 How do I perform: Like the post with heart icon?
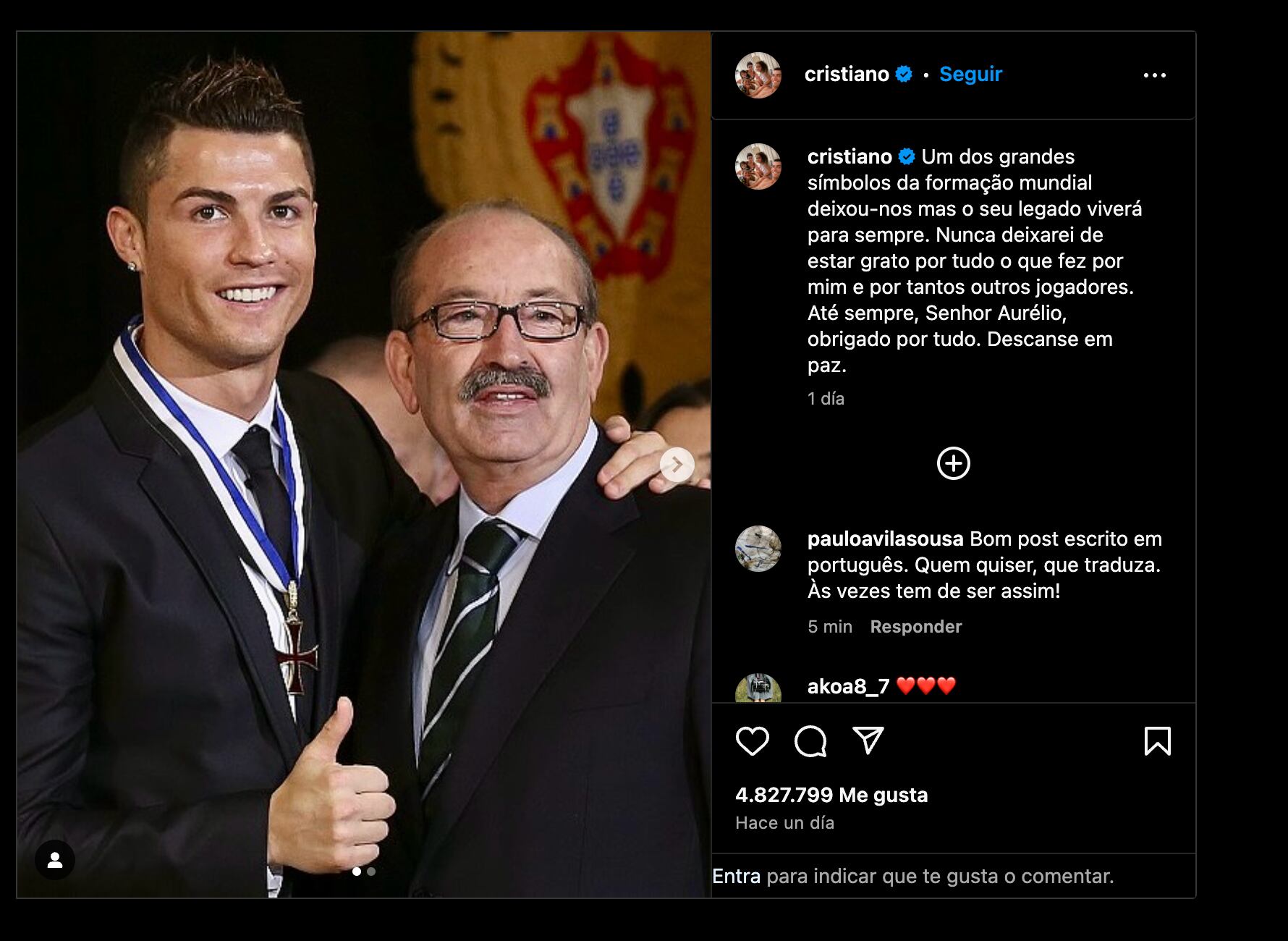point(752,741)
